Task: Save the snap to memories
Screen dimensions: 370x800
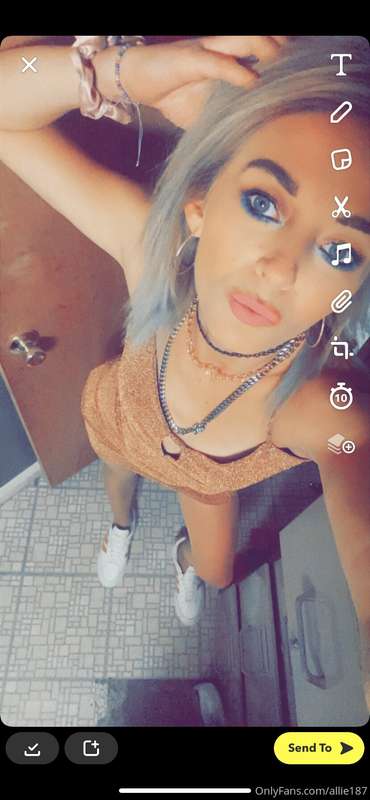Action: (32, 748)
